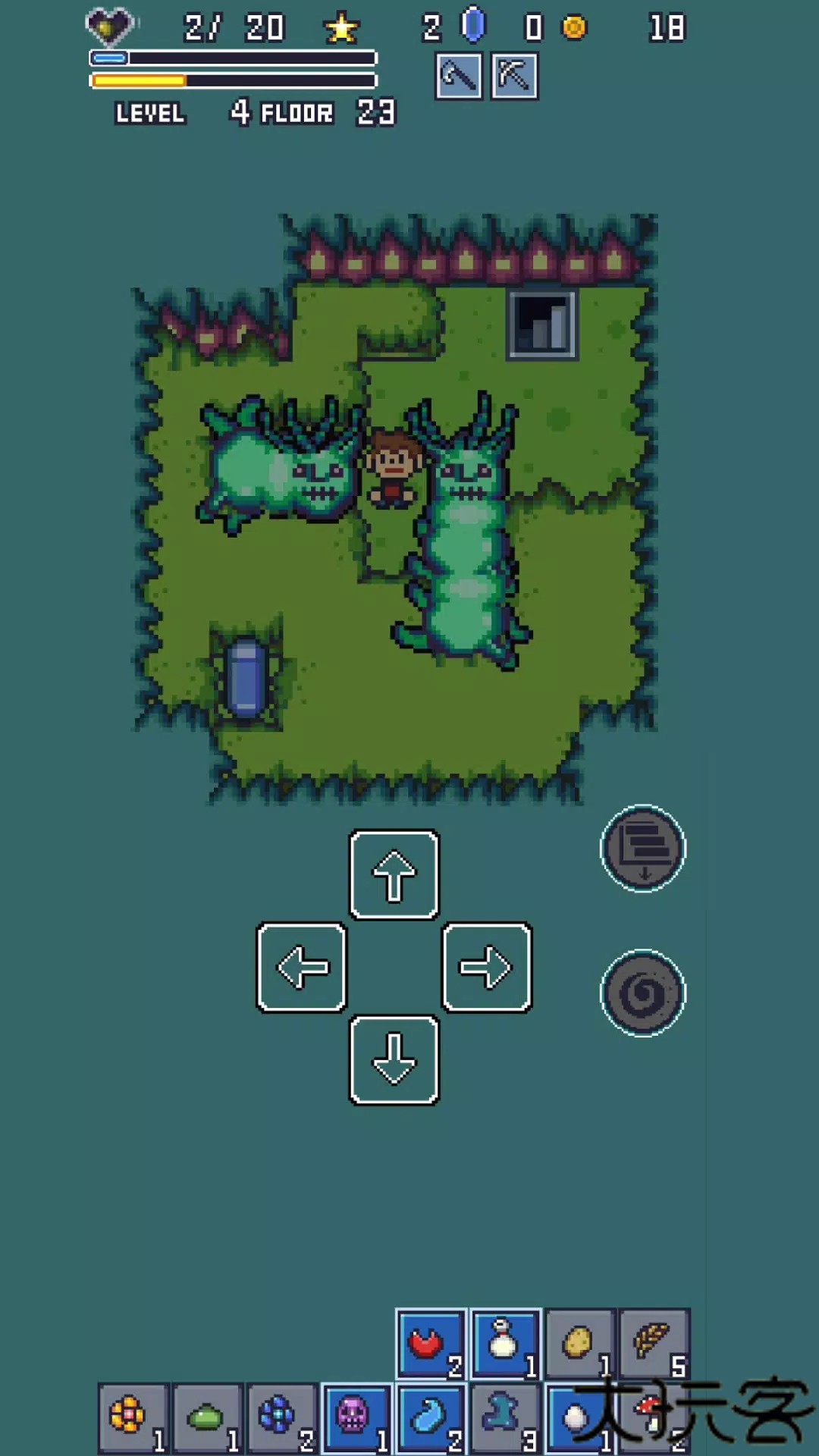Select the blue flower item
819x1456 pixels.
pyautogui.click(x=281, y=1417)
